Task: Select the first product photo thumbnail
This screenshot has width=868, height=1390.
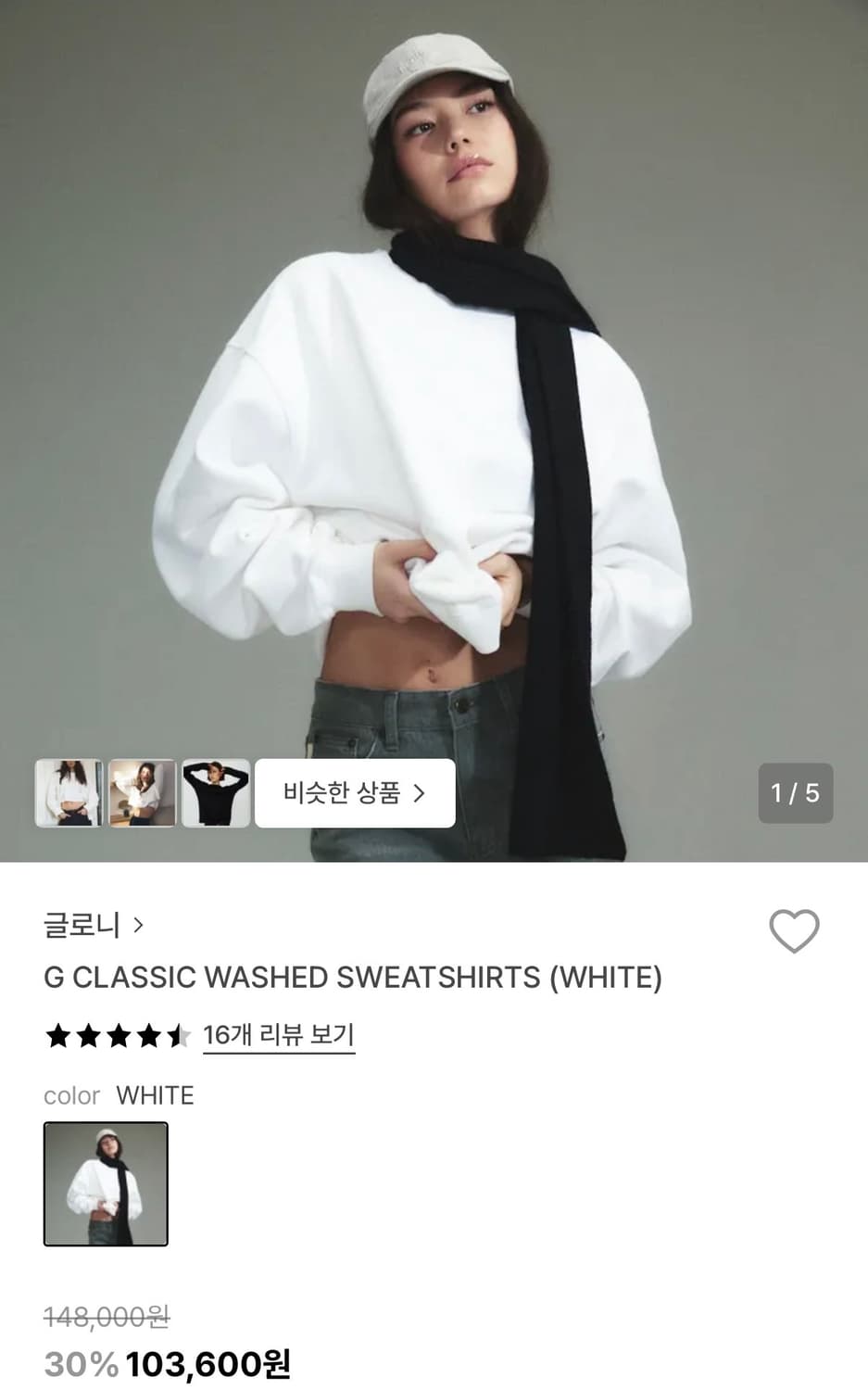Action: click(x=69, y=793)
